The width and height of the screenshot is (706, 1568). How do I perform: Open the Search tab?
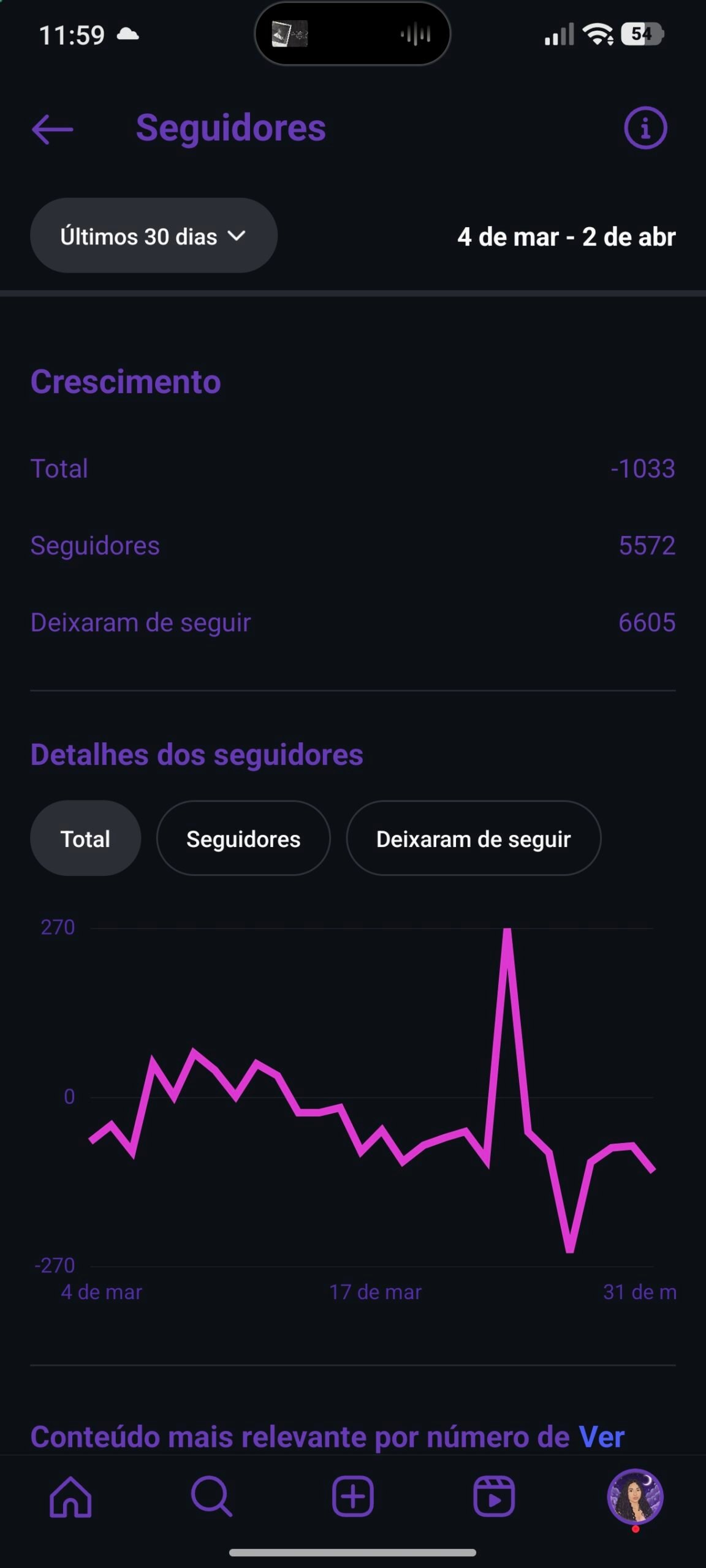(211, 1497)
